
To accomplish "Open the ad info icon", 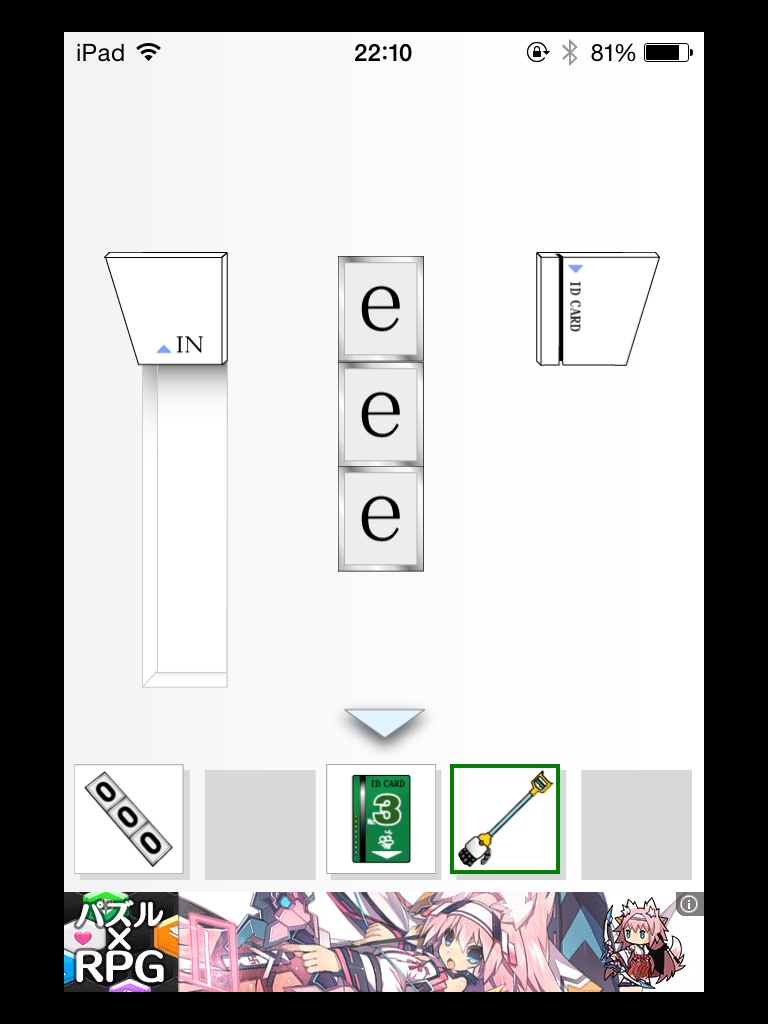I will 690,904.
